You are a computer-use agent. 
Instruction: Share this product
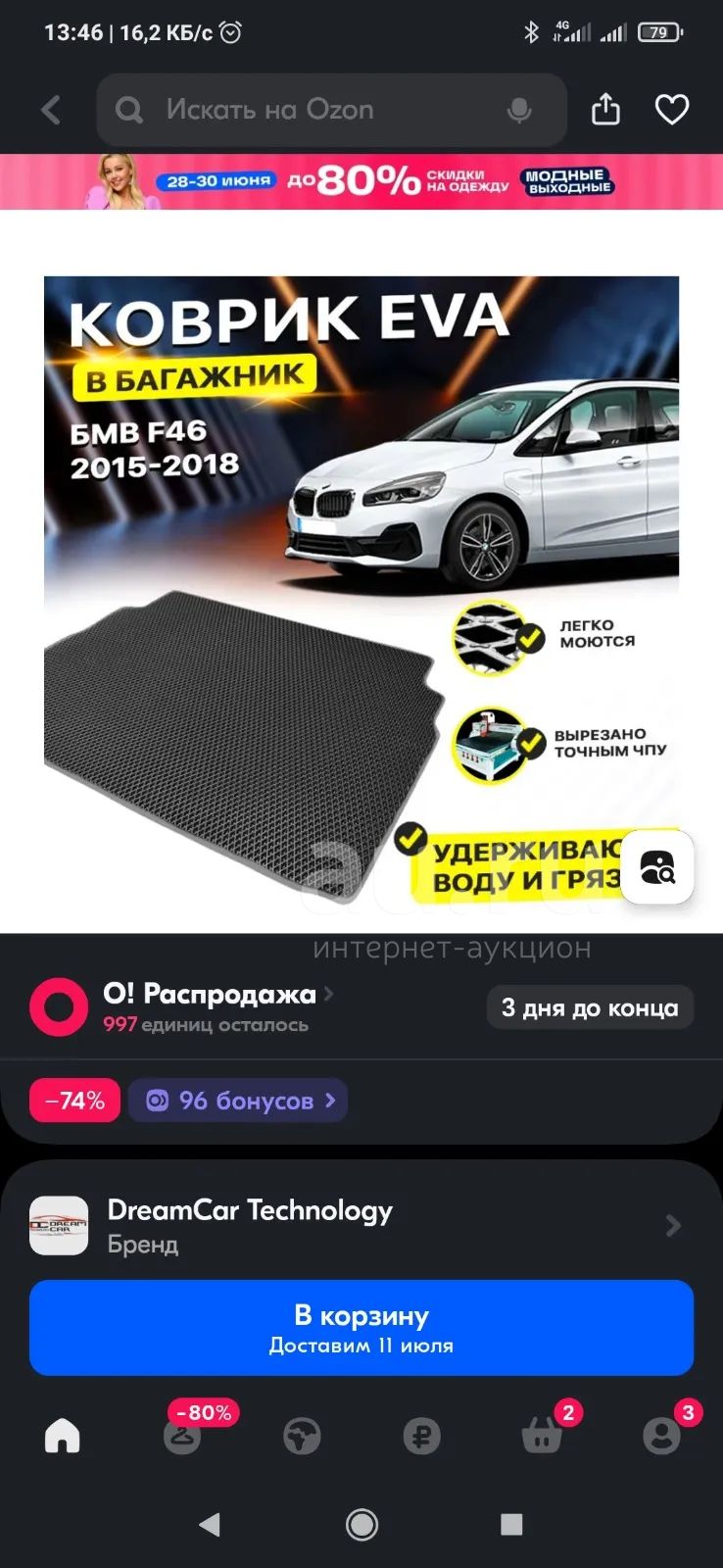click(x=605, y=109)
